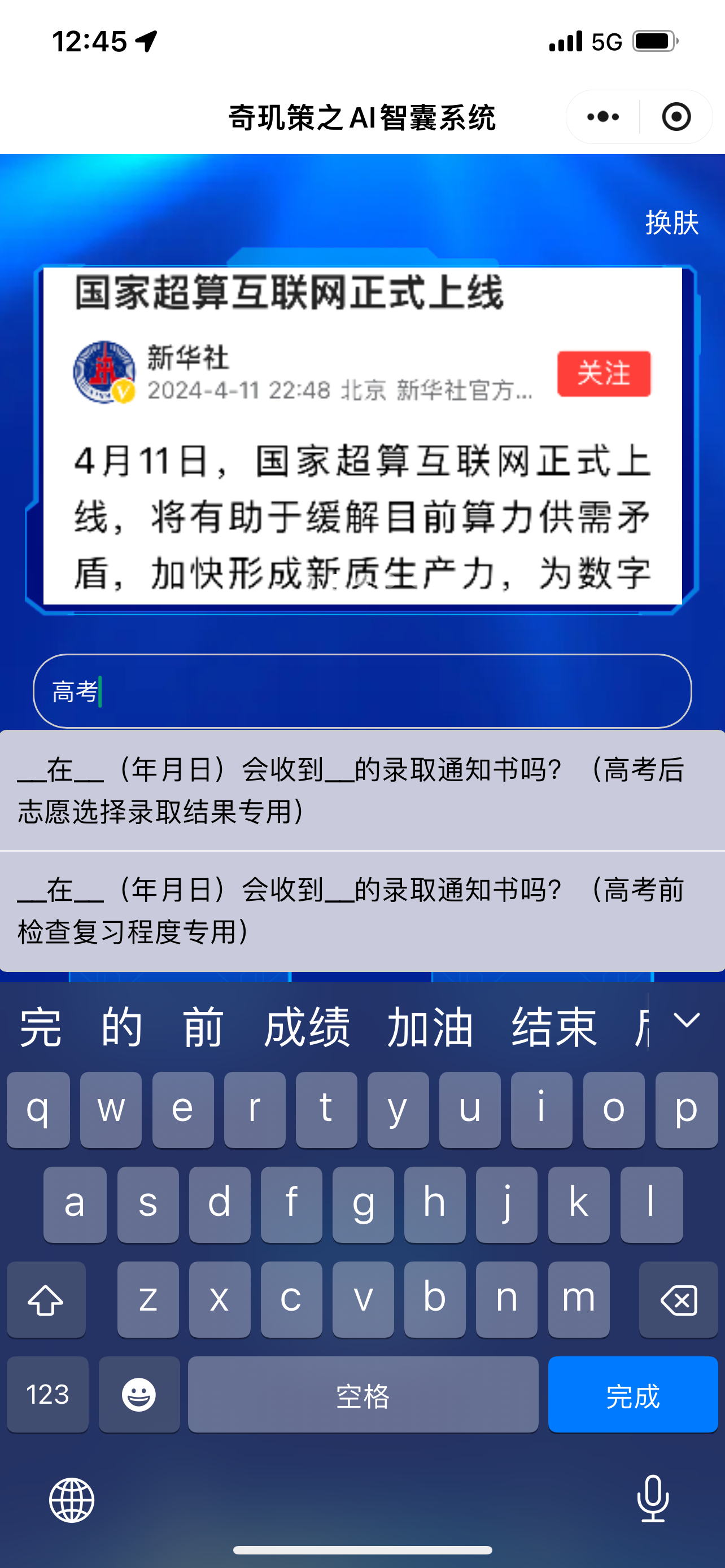Image resolution: width=725 pixels, height=1568 pixels.
Task: Open the emoji keyboard
Action: click(139, 1395)
